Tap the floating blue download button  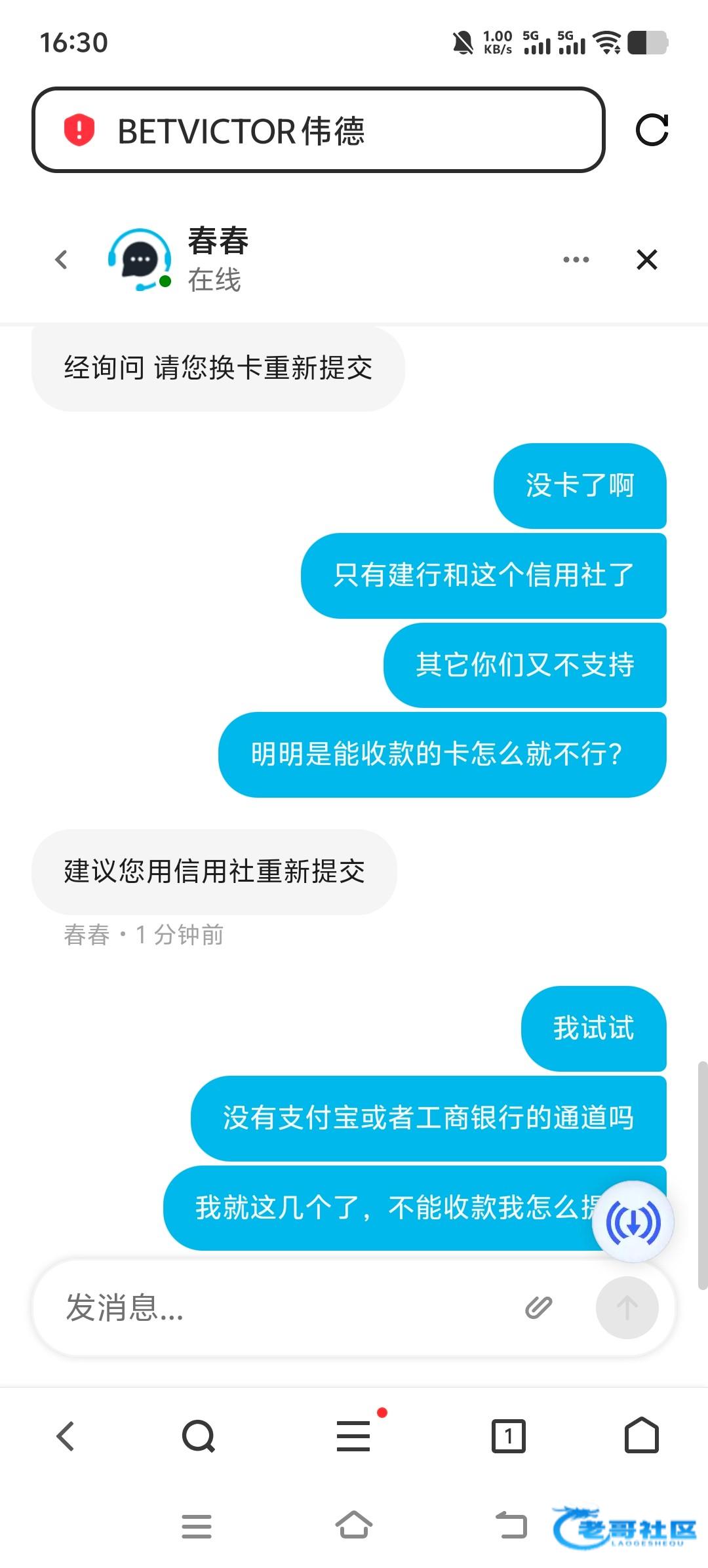tap(633, 1222)
